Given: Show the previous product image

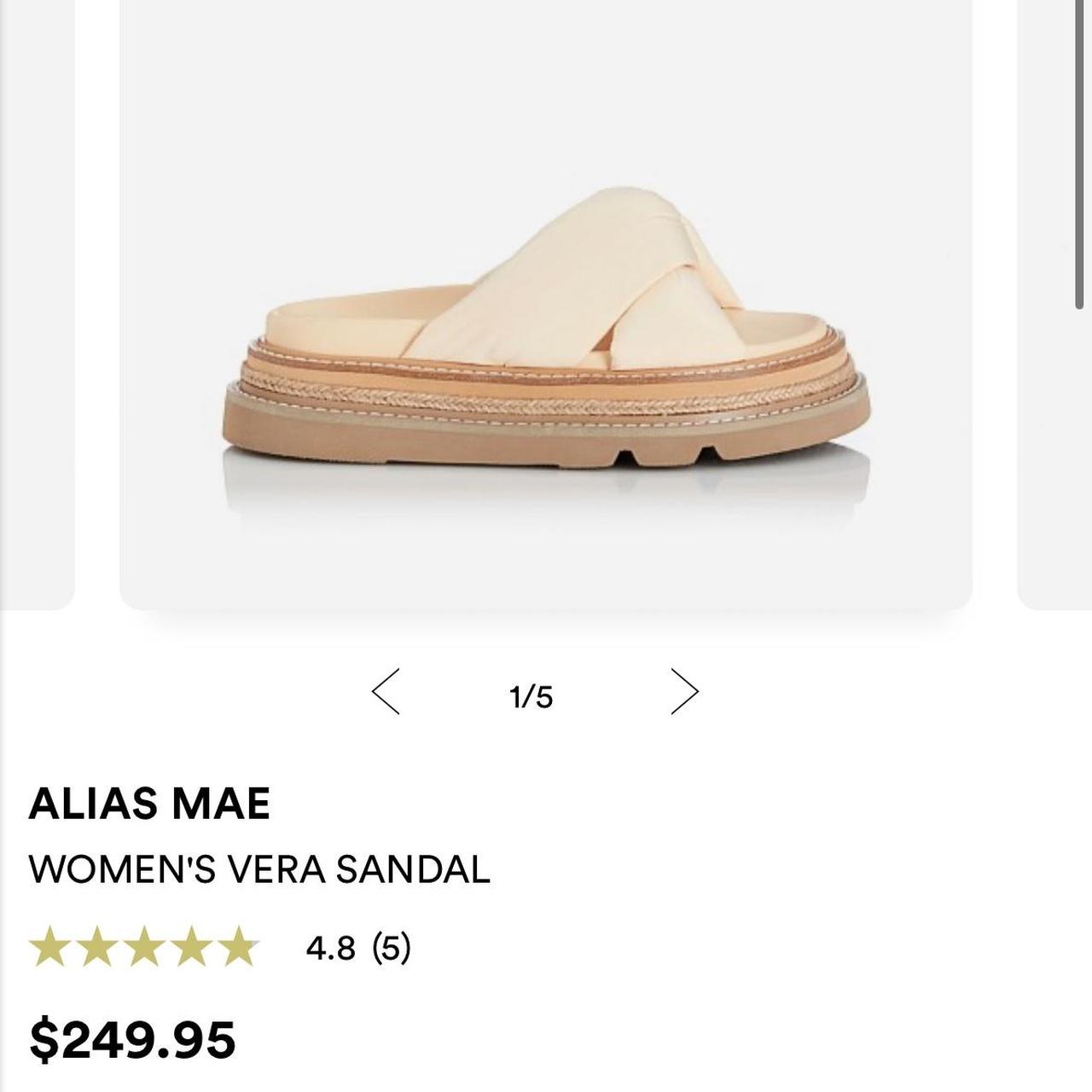Looking at the screenshot, I should click(x=386, y=692).
